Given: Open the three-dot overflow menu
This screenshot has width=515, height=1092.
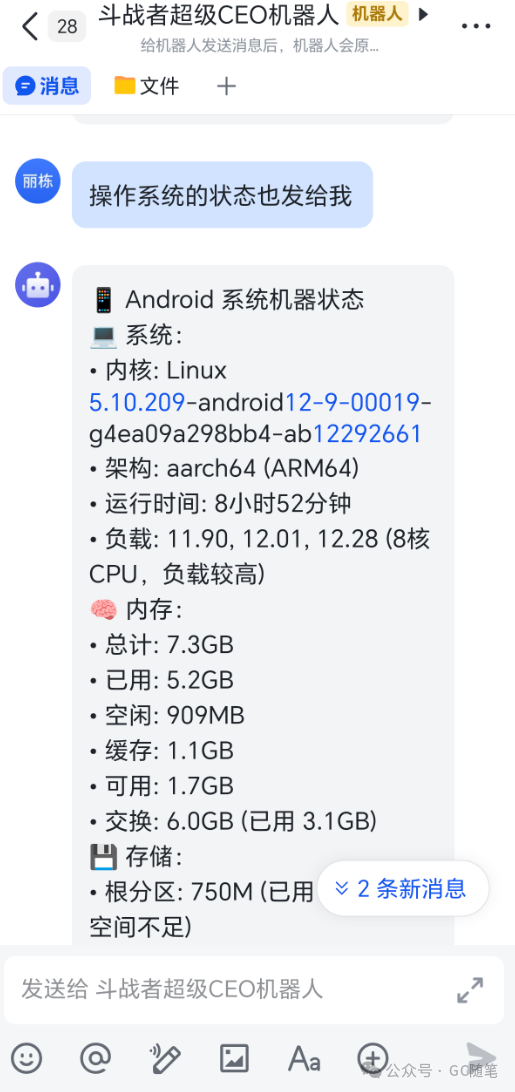Looking at the screenshot, I should pos(476,26).
